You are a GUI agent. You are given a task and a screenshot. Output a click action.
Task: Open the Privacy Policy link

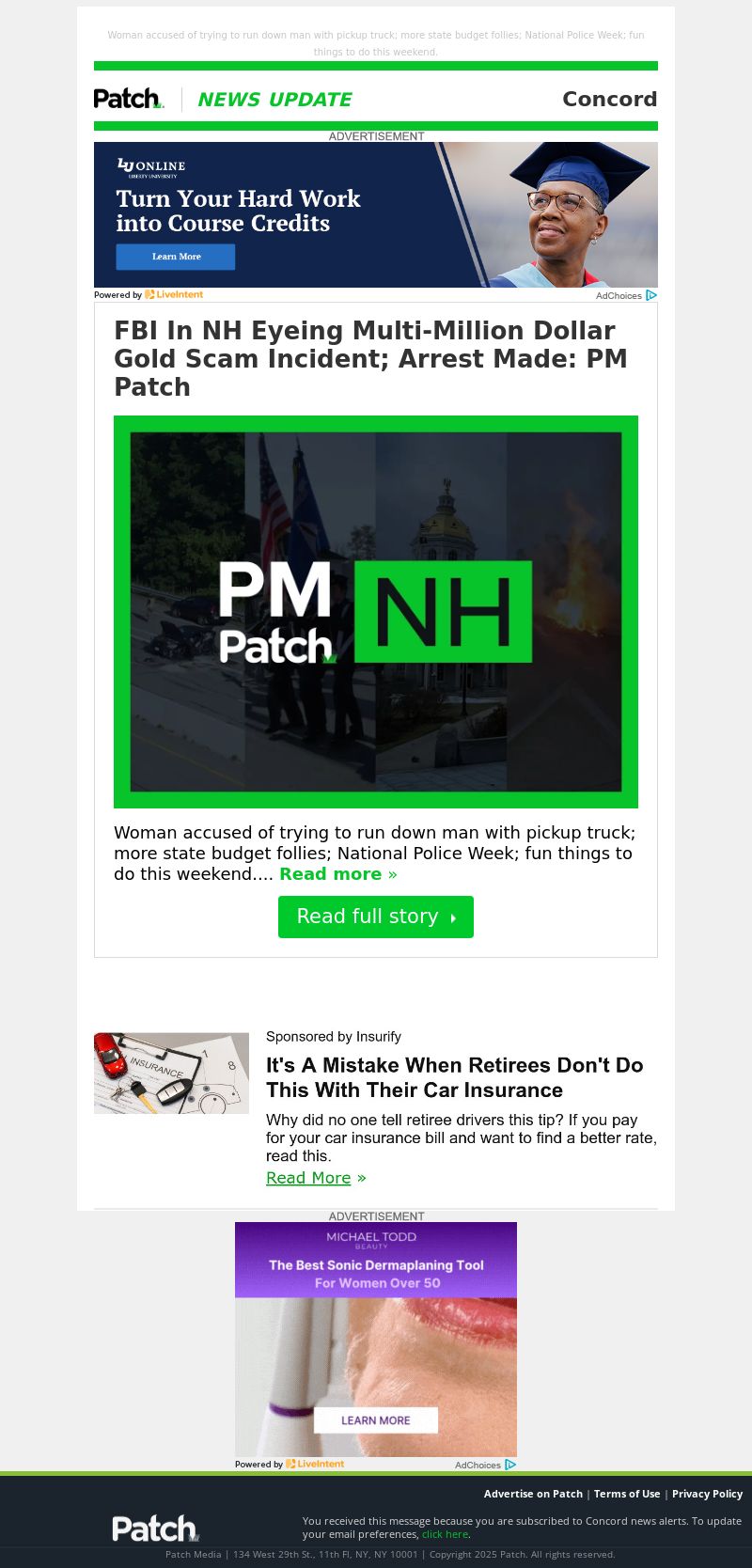707,1494
